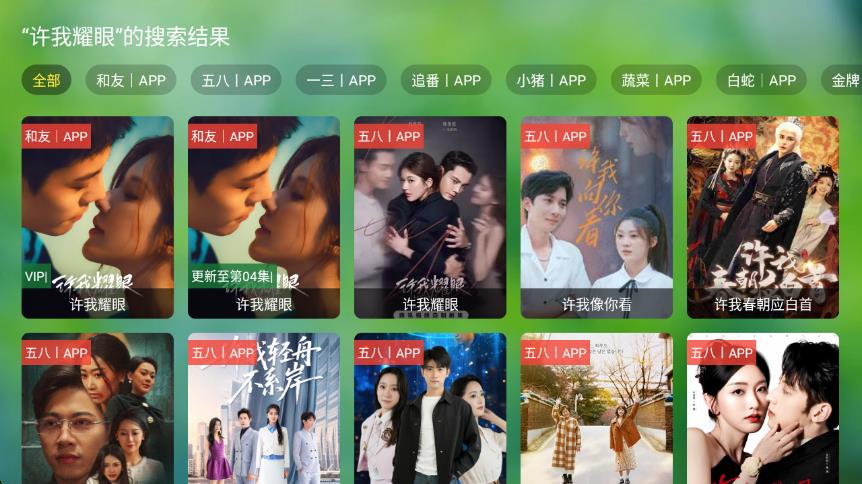862x484 pixels.
Task: Tap the 小猪 | APP filter chip
Action: [551, 81]
